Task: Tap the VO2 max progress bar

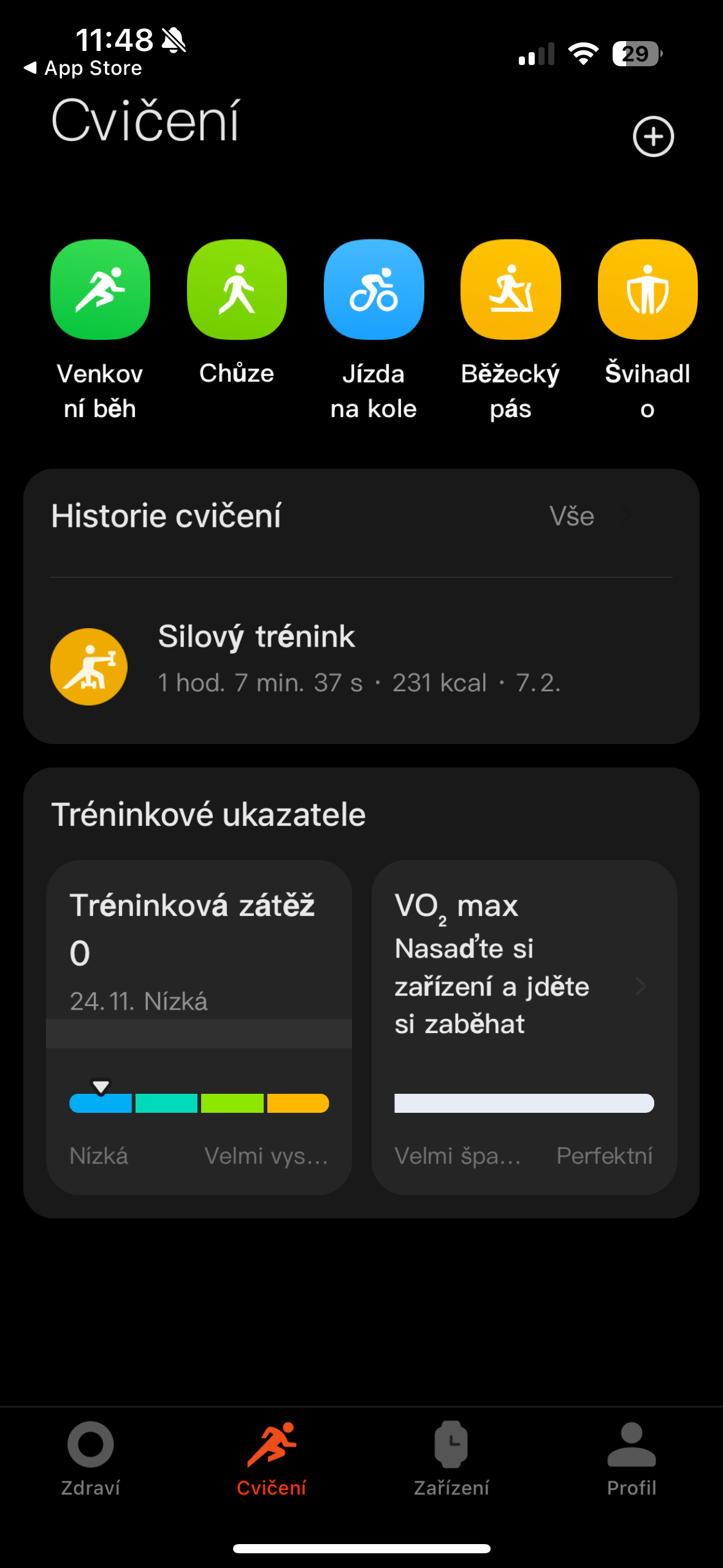Action: click(x=523, y=1104)
